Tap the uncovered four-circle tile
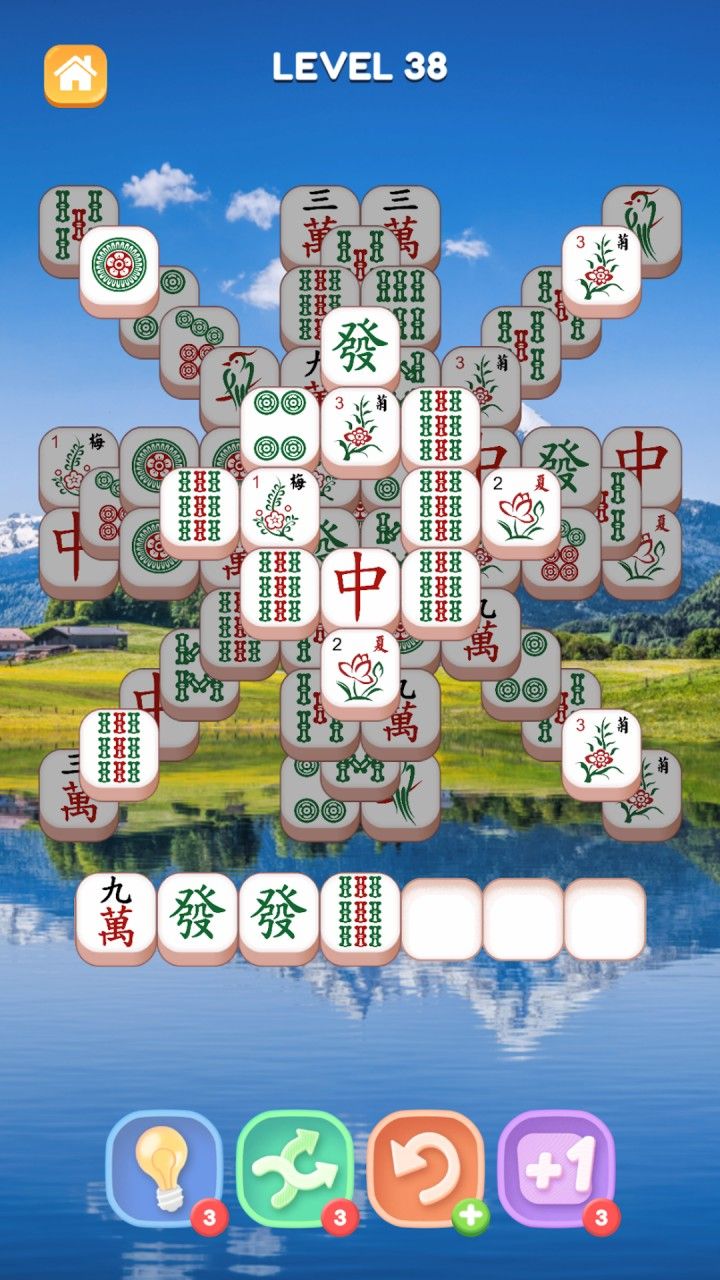The image size is (720, 1280). 280,425
